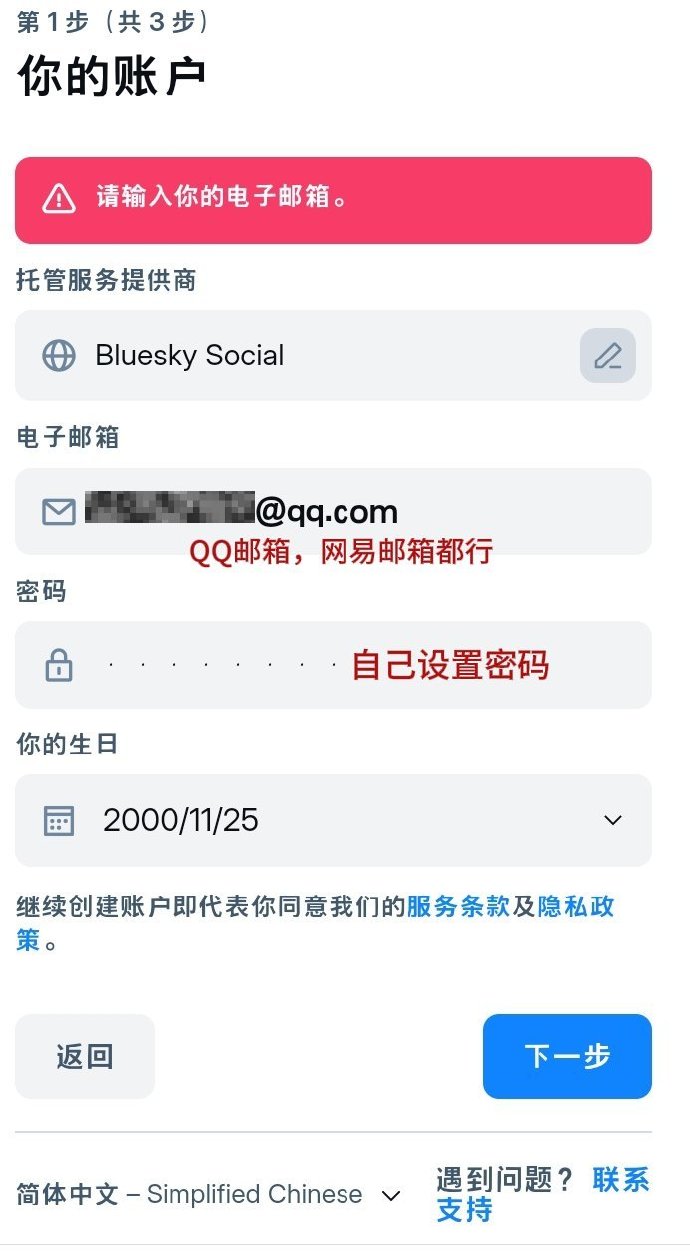The width and height of the screenshot is (690, 1257).
Task: Tap the email address input field
Action: point(333,512)
